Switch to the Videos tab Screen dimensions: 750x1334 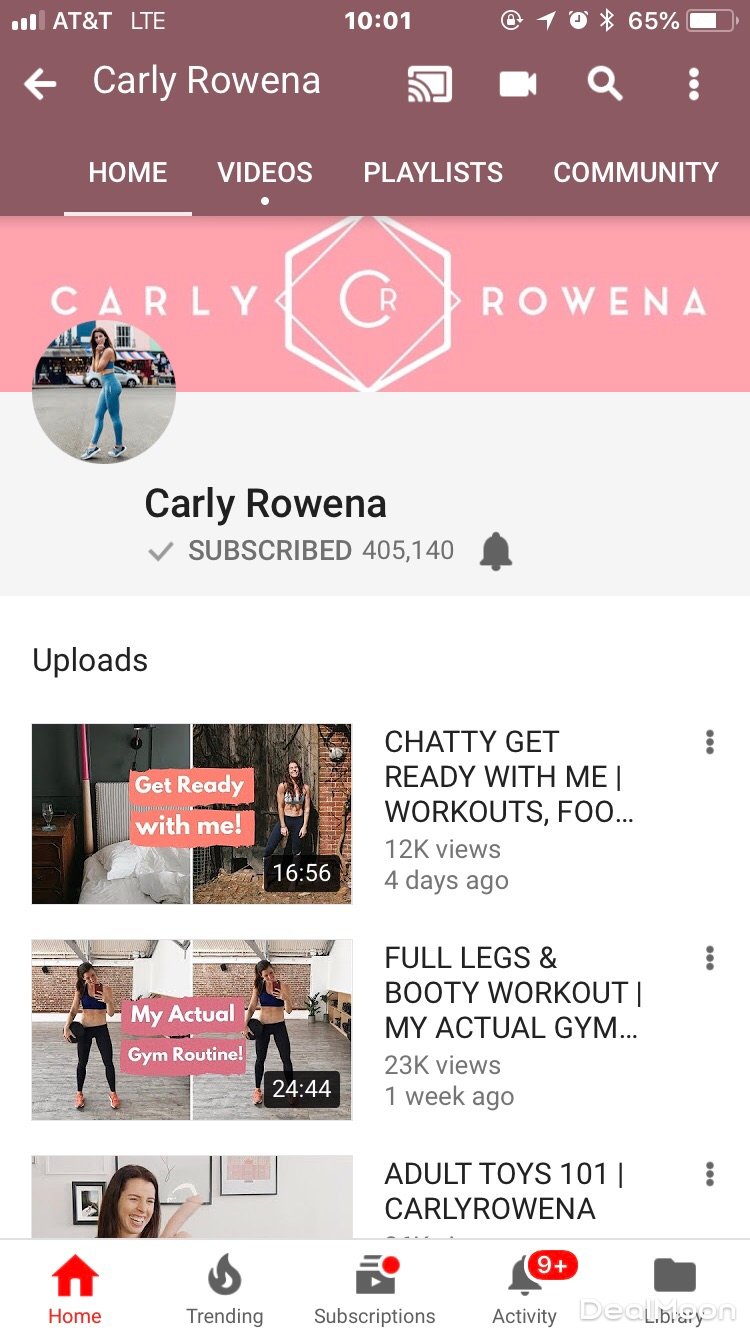pos(265,172)
